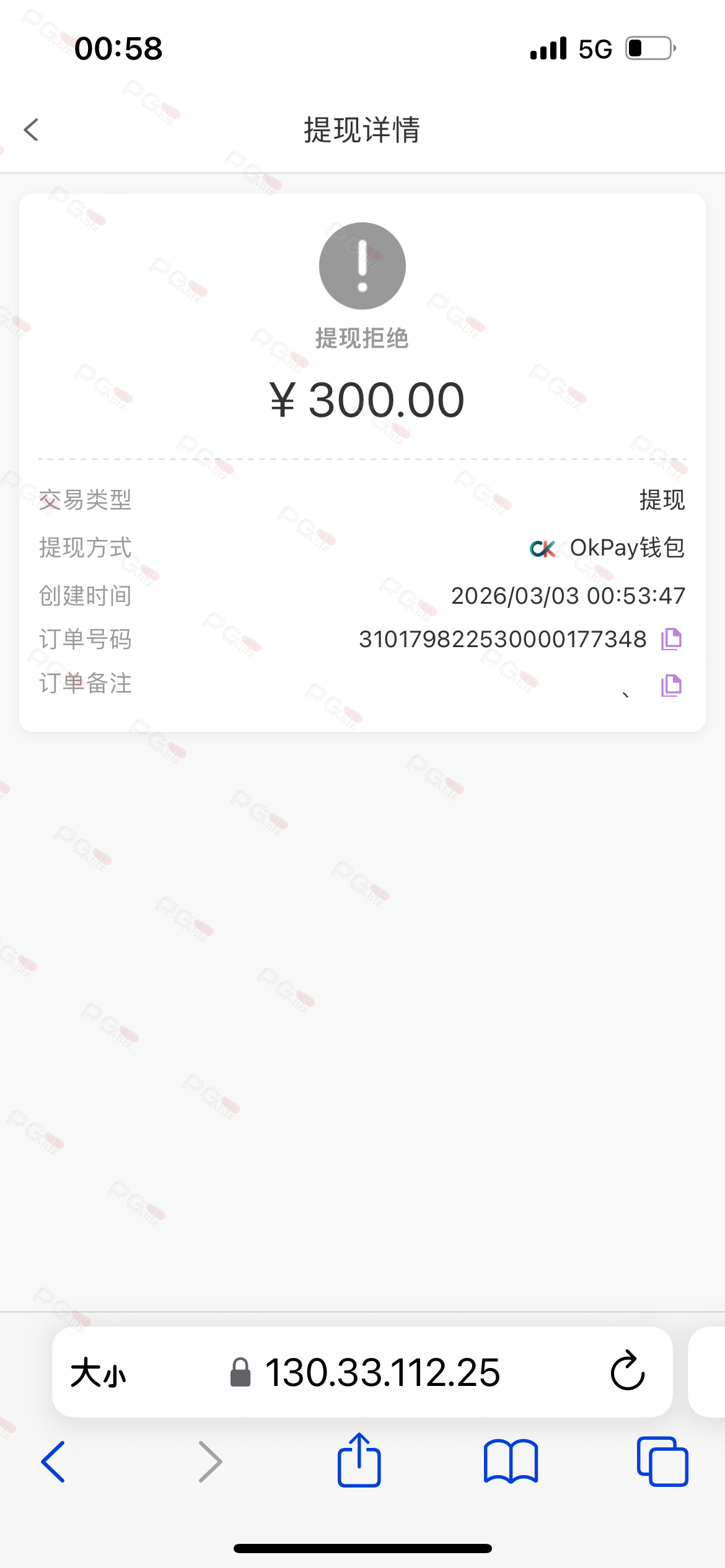Go forward in Safari
725x1568 pixels.
(x=210, y=1462)
